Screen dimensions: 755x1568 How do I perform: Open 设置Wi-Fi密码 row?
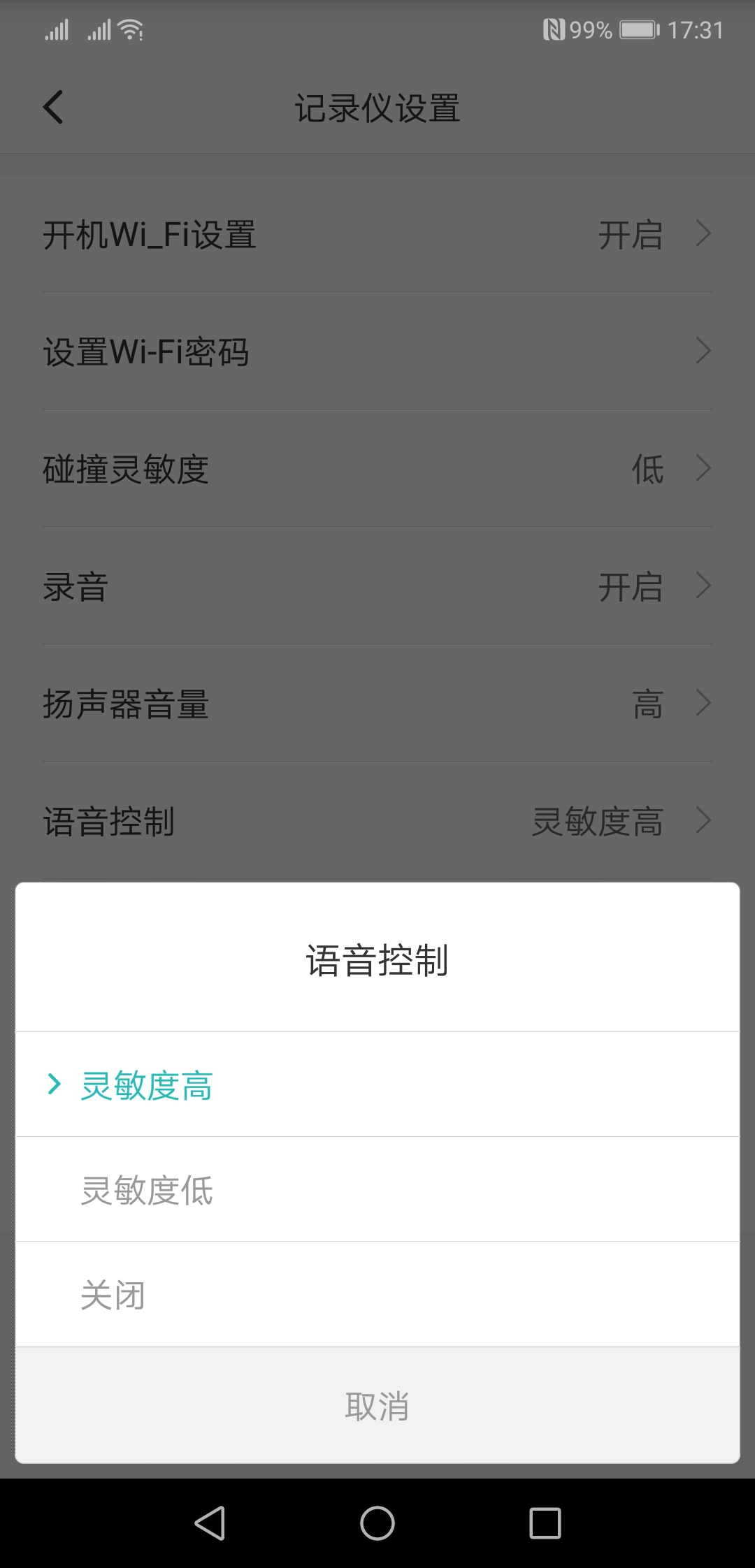pos(377,351)
